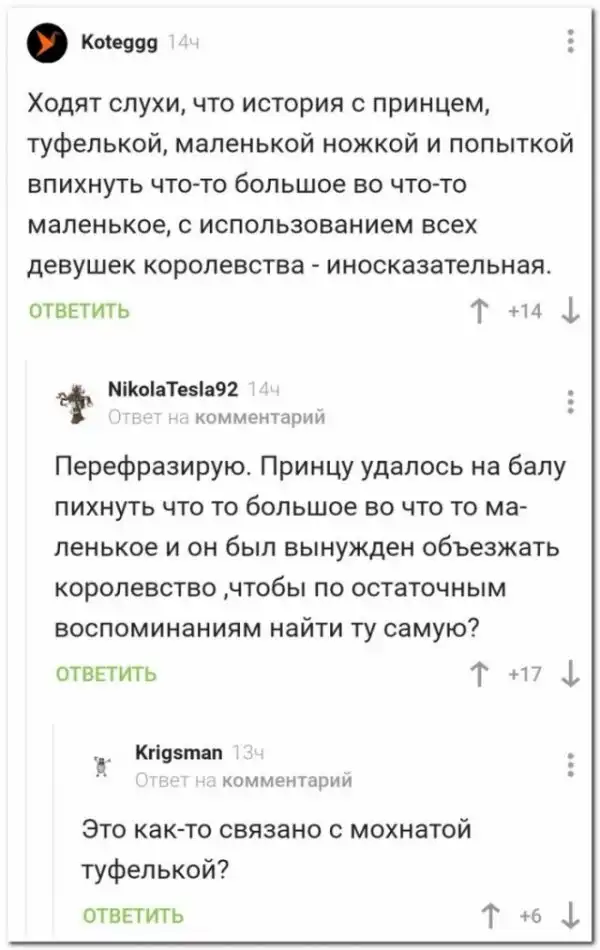Viewport: 600px width, 950px height.
Task: Downvote Krigsman's comment
Action: [x=569, y=915]
